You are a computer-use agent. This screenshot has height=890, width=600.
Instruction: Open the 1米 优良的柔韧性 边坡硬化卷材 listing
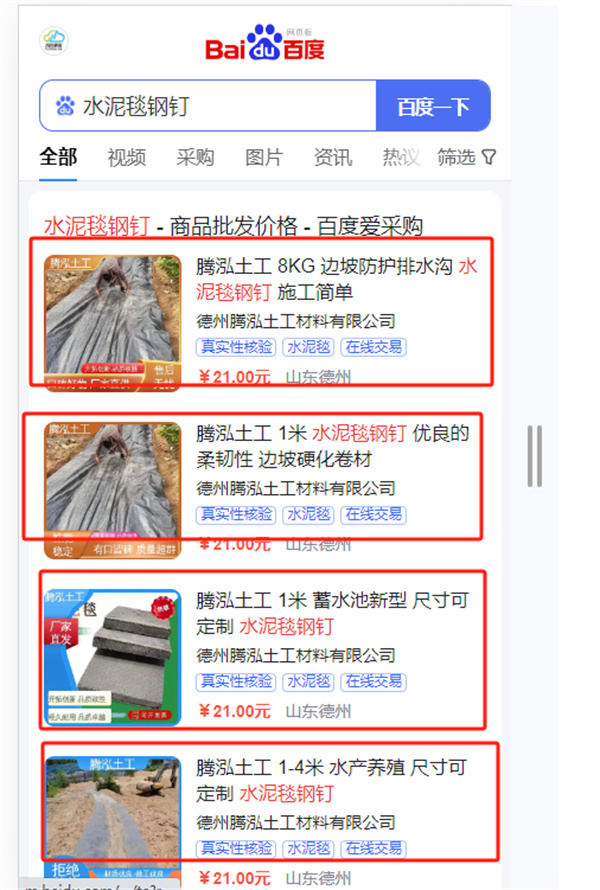[332, 446]
